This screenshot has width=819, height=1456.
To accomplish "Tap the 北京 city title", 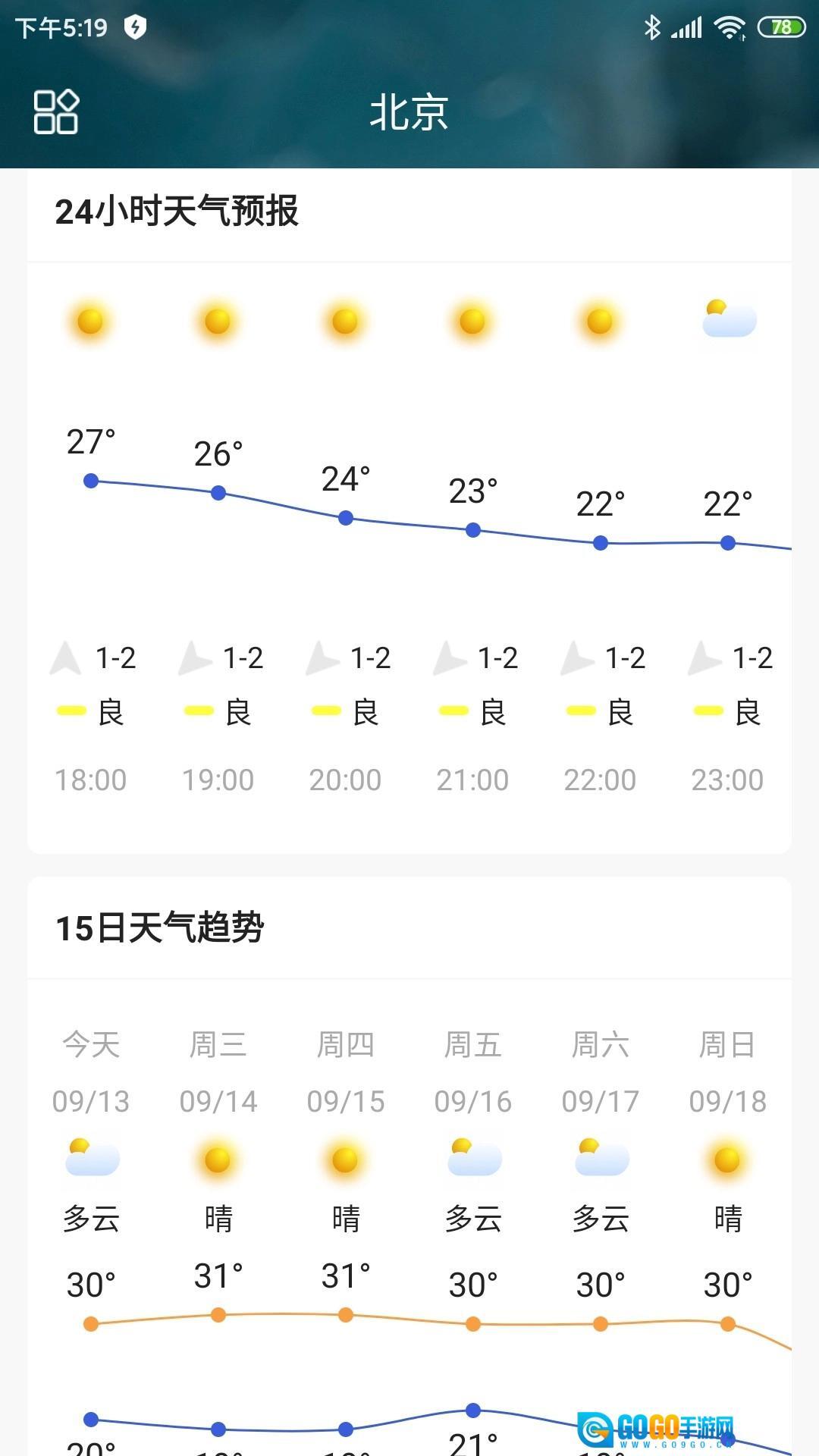I will coord(409,113).
